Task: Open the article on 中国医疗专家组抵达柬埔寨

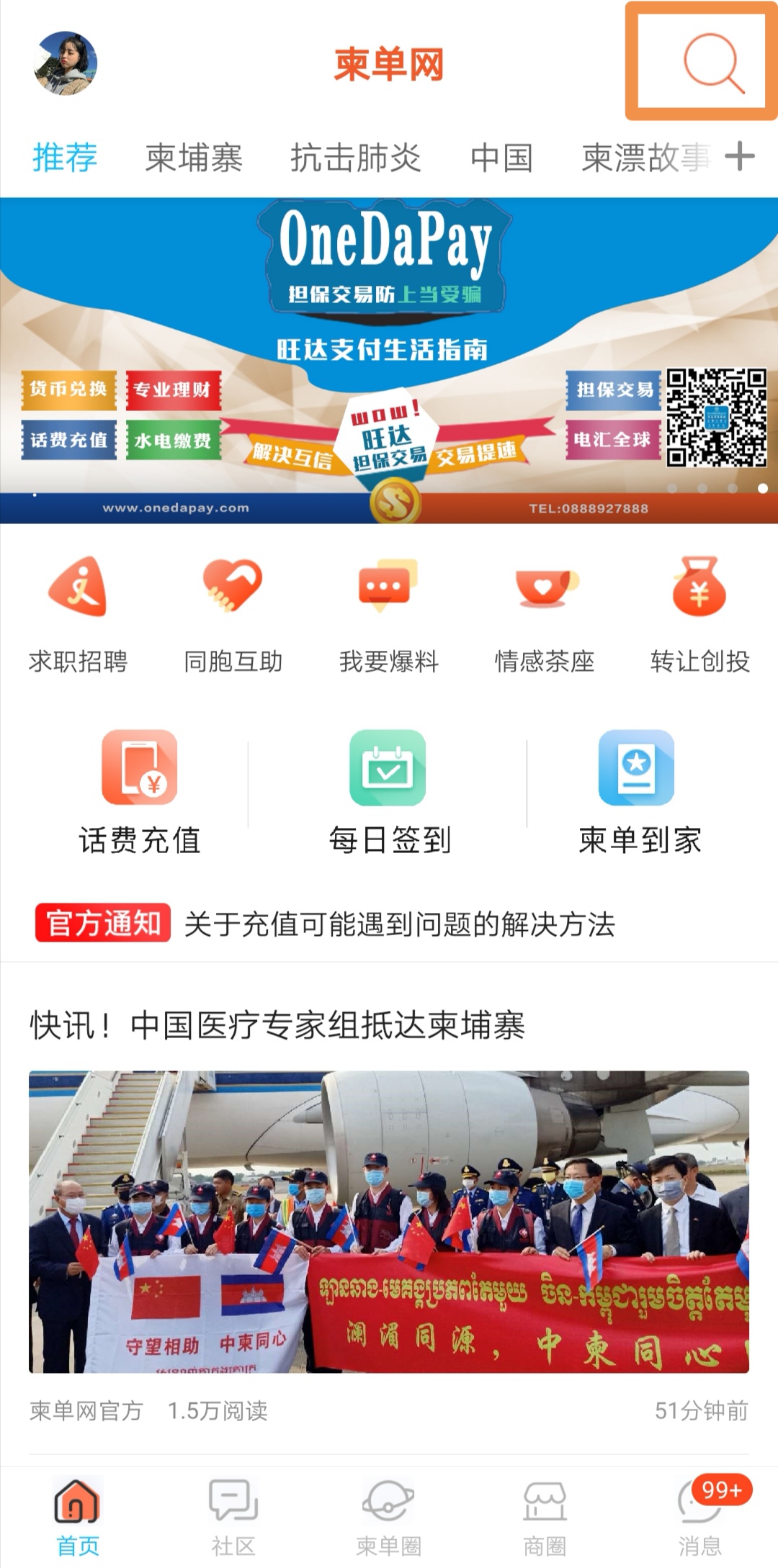Action: click(x=277, y=1025)
